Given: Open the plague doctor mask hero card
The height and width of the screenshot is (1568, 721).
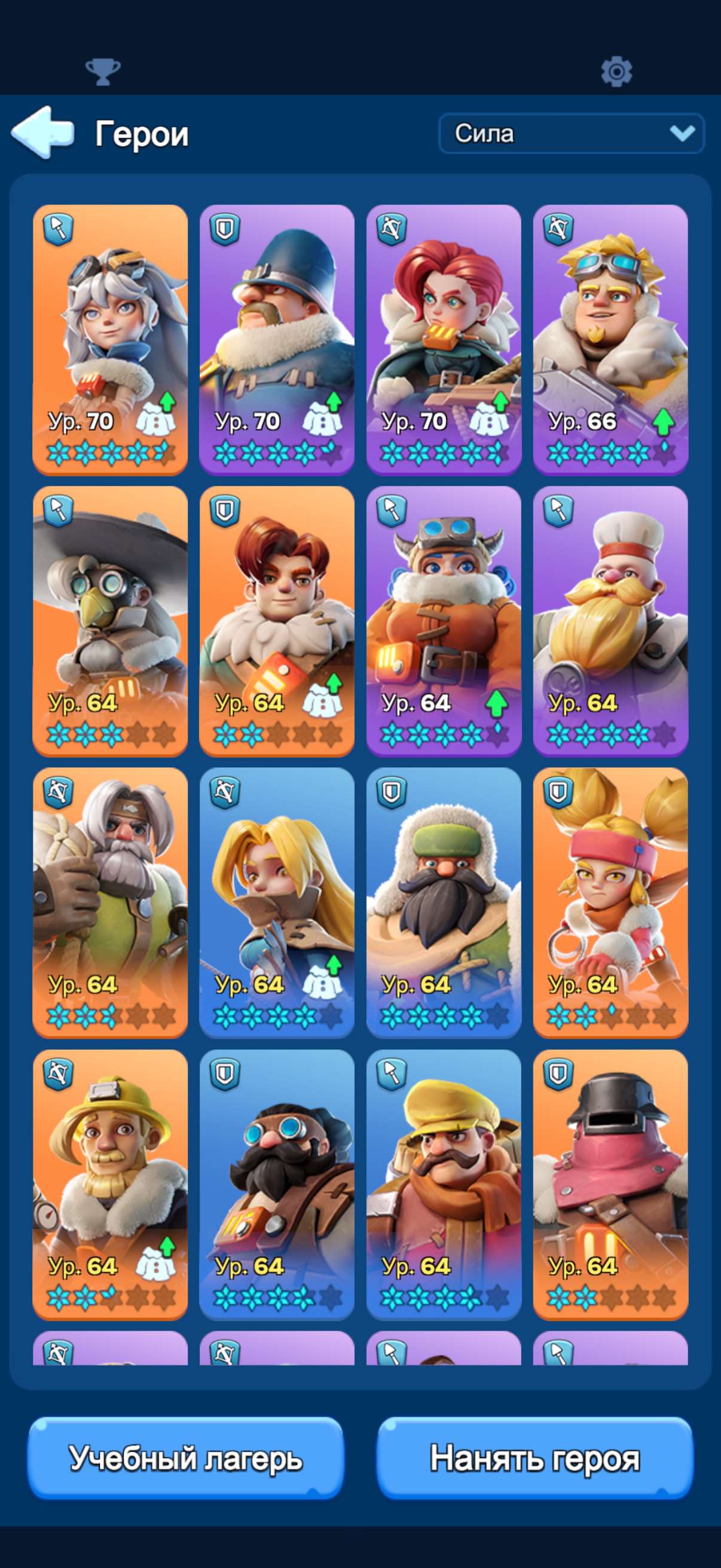Looking at the screenshot, I should (x=110, y=621).
